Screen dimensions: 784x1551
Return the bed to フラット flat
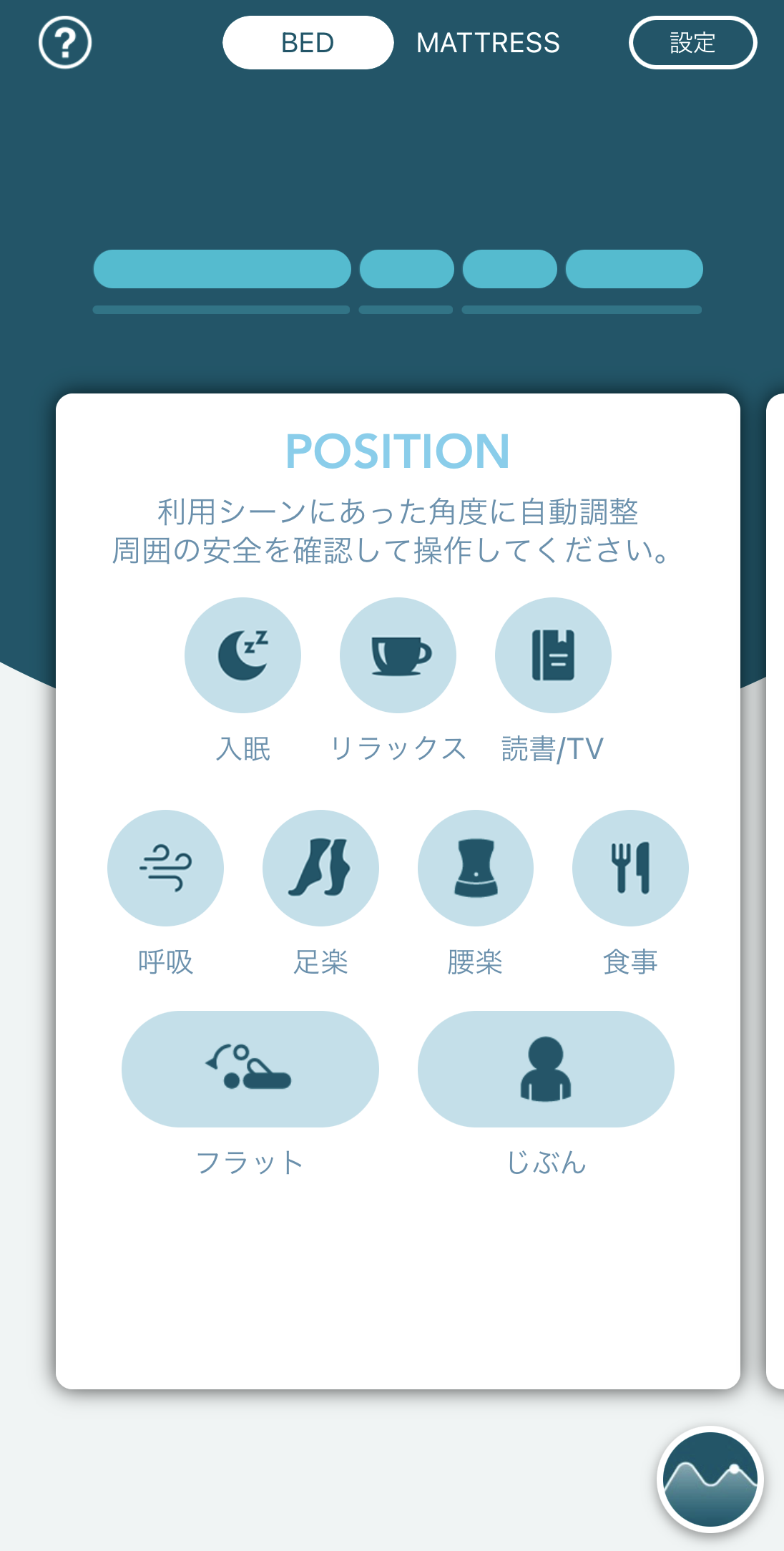(250, 1069)
